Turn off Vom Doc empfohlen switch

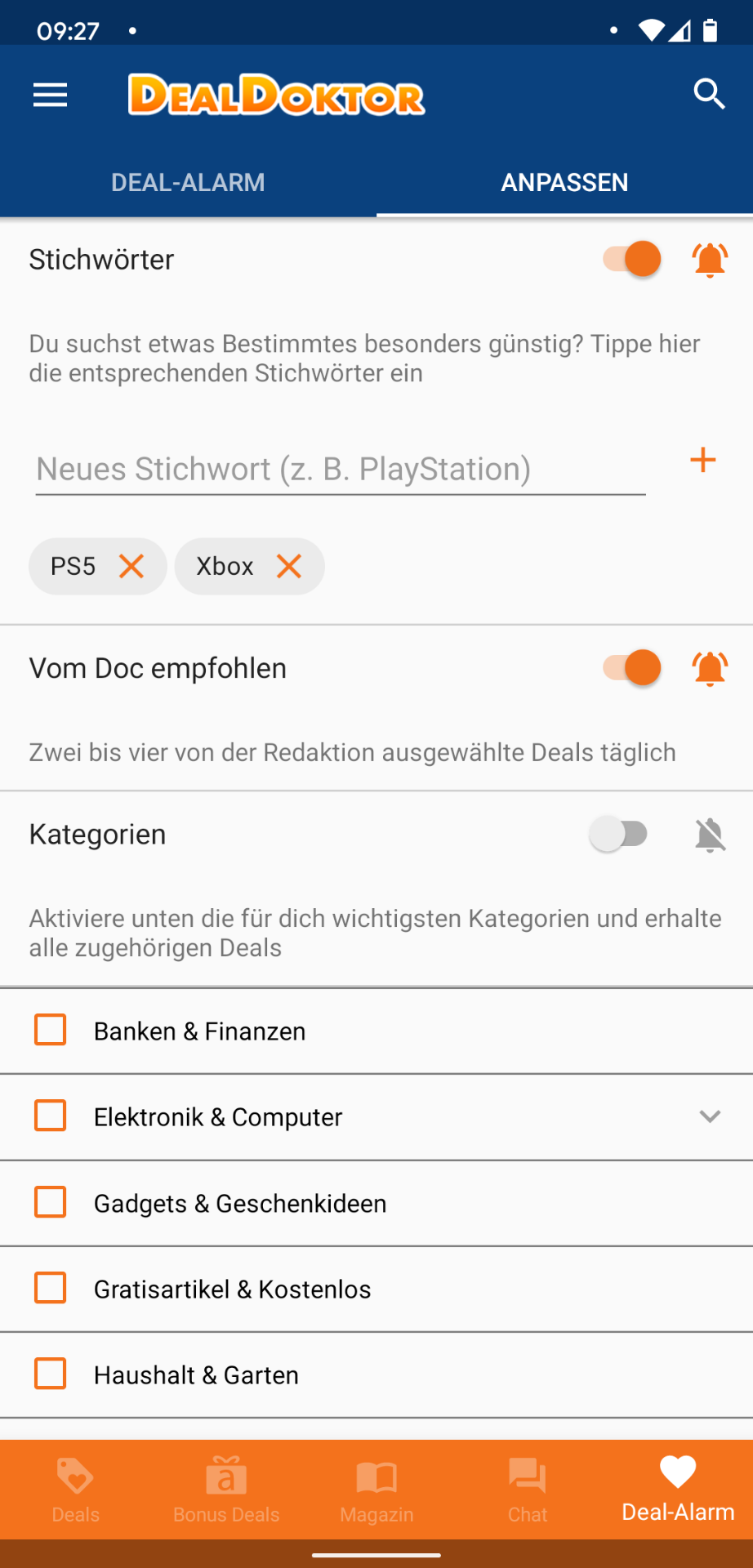[631, 668]
